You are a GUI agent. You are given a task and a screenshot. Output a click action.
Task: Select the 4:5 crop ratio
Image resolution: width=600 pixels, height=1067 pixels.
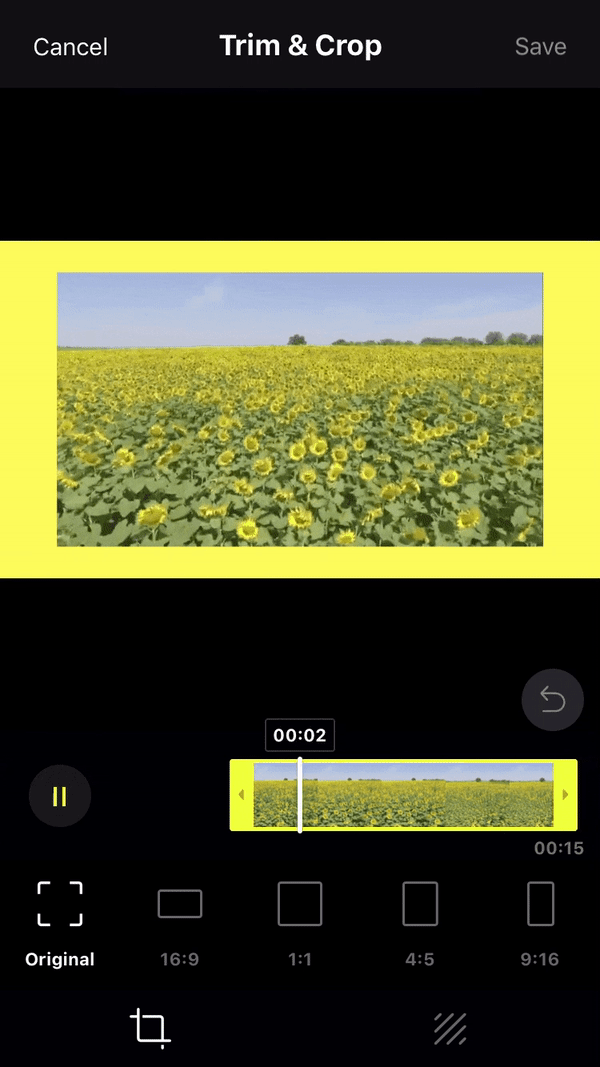[x=420, y=923]
